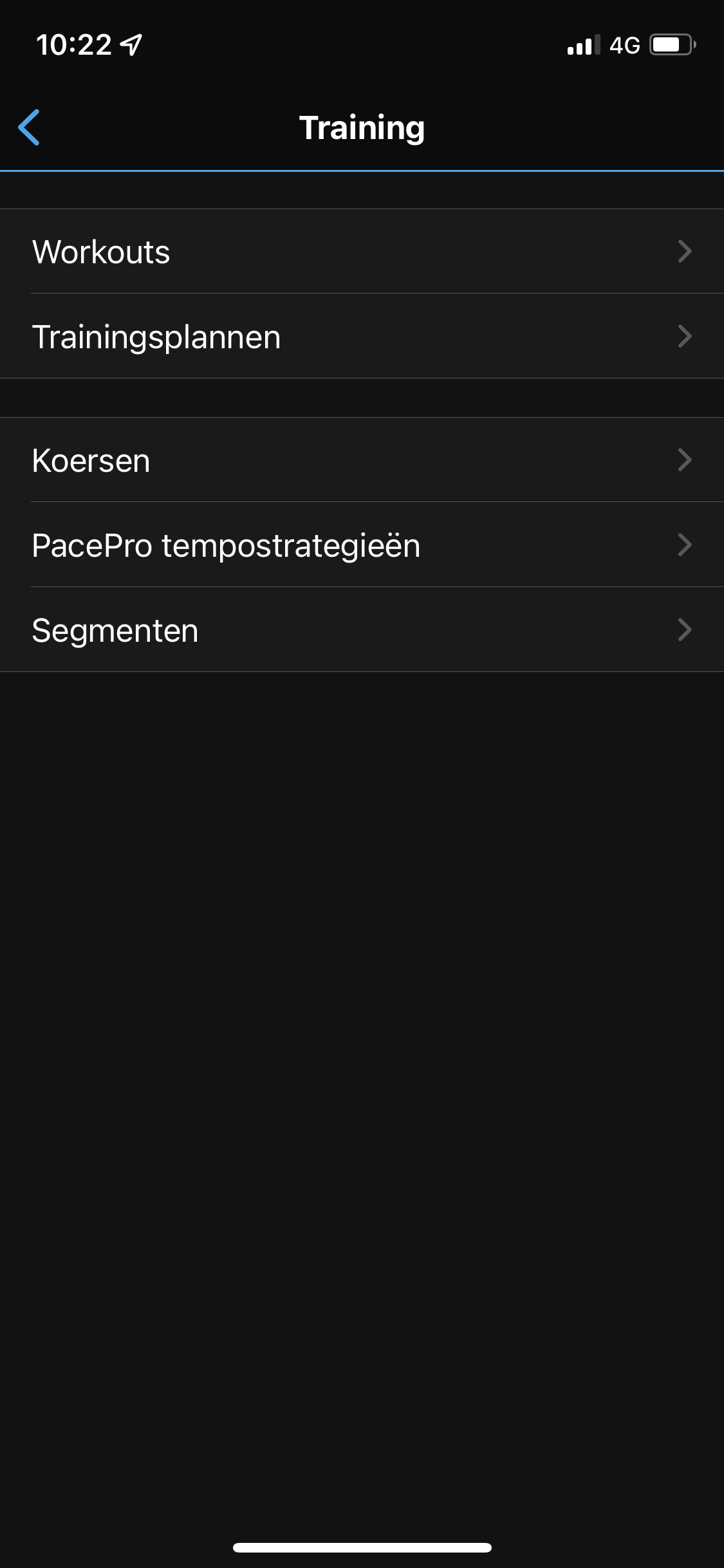Open the Koersen row
724x1568 pixels.
(x=362, y=460)
